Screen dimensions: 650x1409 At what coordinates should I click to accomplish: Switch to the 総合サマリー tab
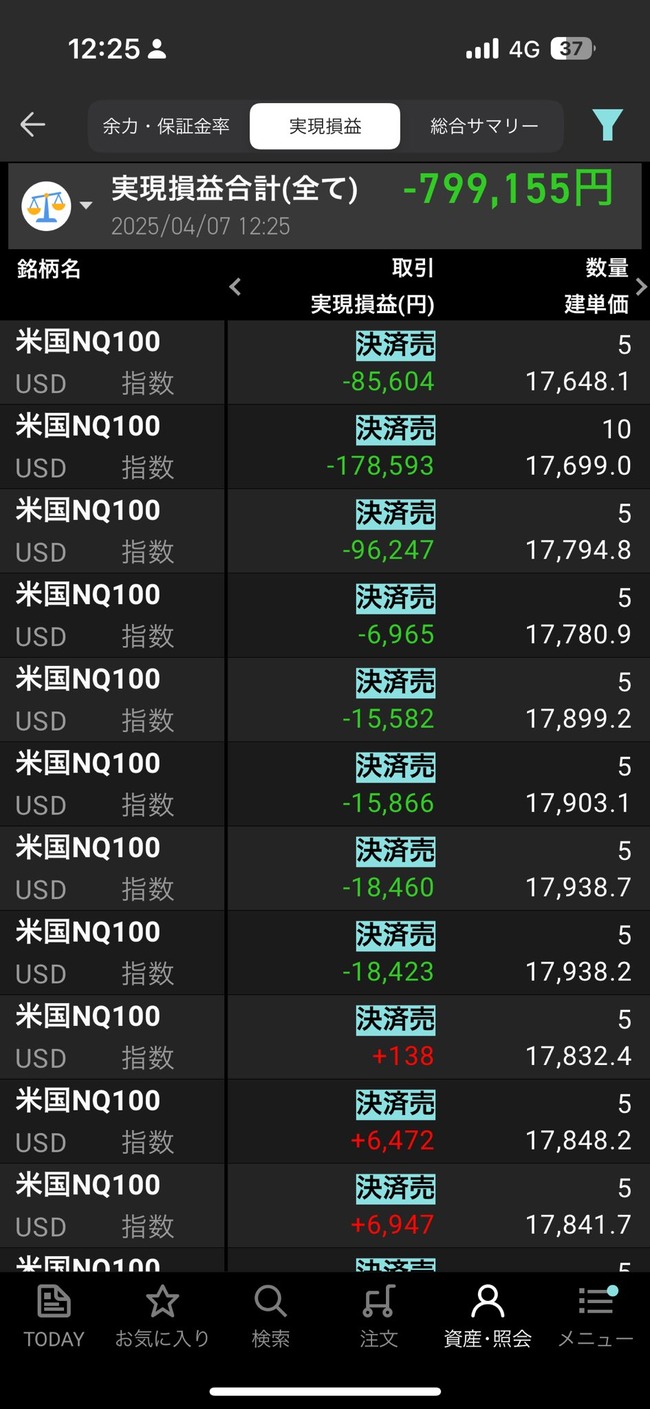(x=484, y=126)
